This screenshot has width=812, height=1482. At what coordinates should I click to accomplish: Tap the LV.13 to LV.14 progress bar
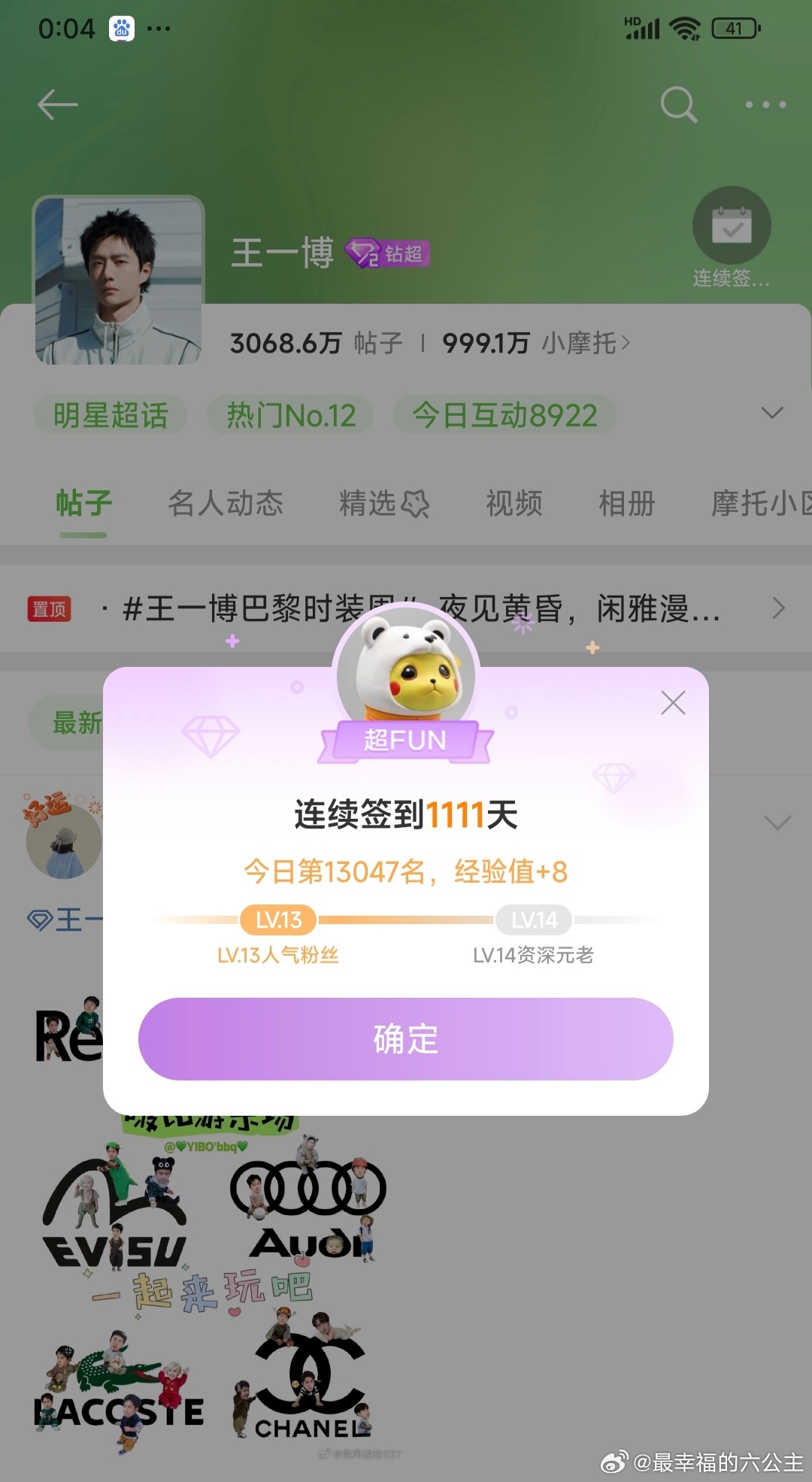[404, 919]
